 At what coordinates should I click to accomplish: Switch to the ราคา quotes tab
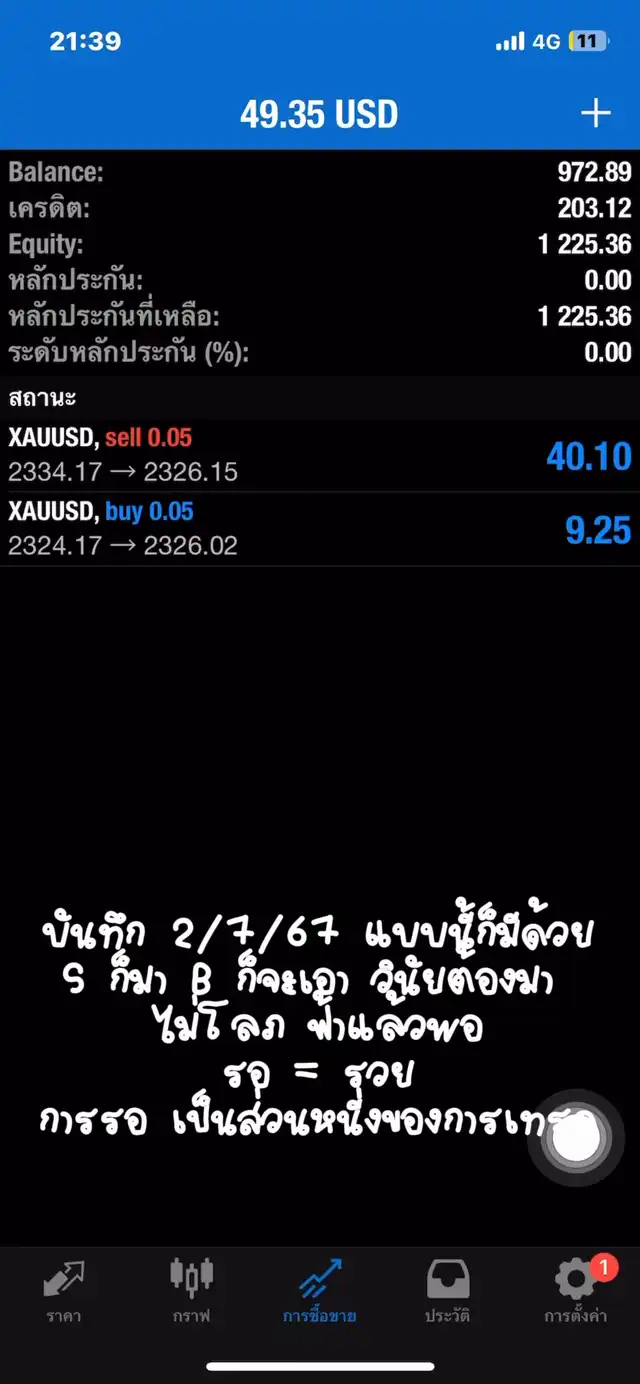(x=64, y=1291)
